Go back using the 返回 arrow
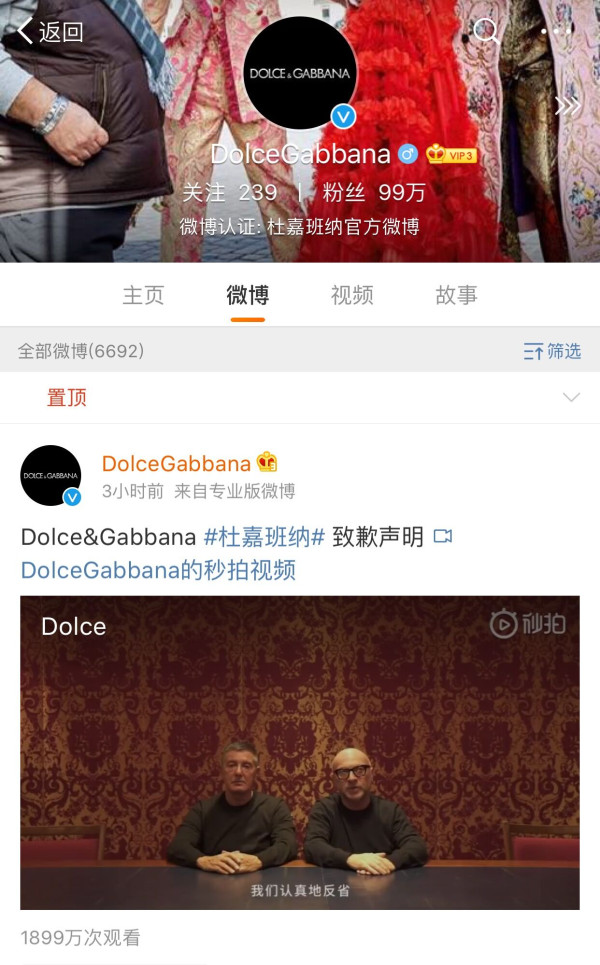The height and width of the screenshot is (965, 600). [50, 32]
